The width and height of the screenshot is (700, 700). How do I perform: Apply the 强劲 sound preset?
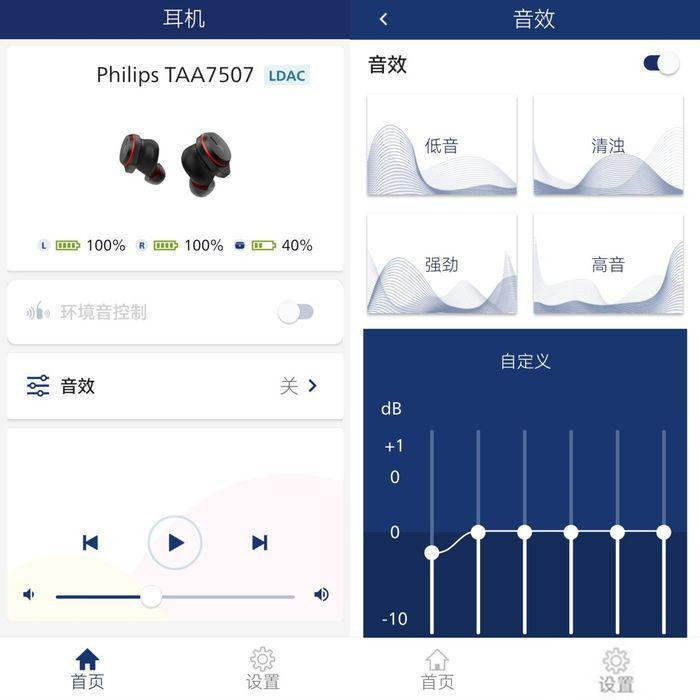[441, 264]
